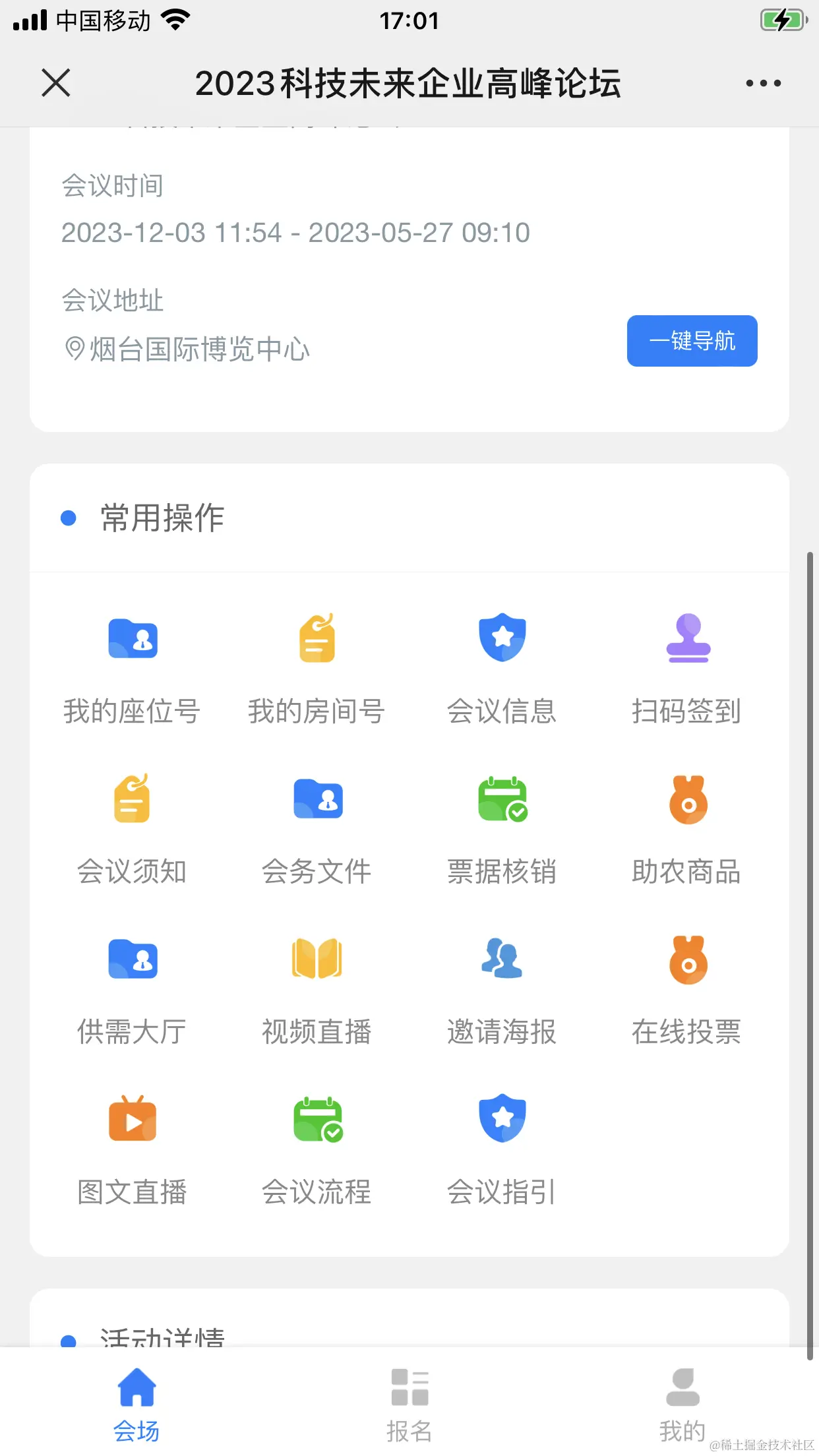Open 视频直播 video livestream
The height and width of the screenshot is (1456, 819).
pyautogui.click(x=317, y=989)
